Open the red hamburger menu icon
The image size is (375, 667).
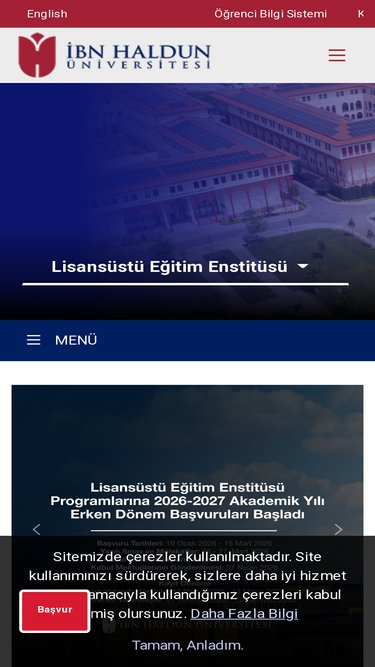(337, 55)
